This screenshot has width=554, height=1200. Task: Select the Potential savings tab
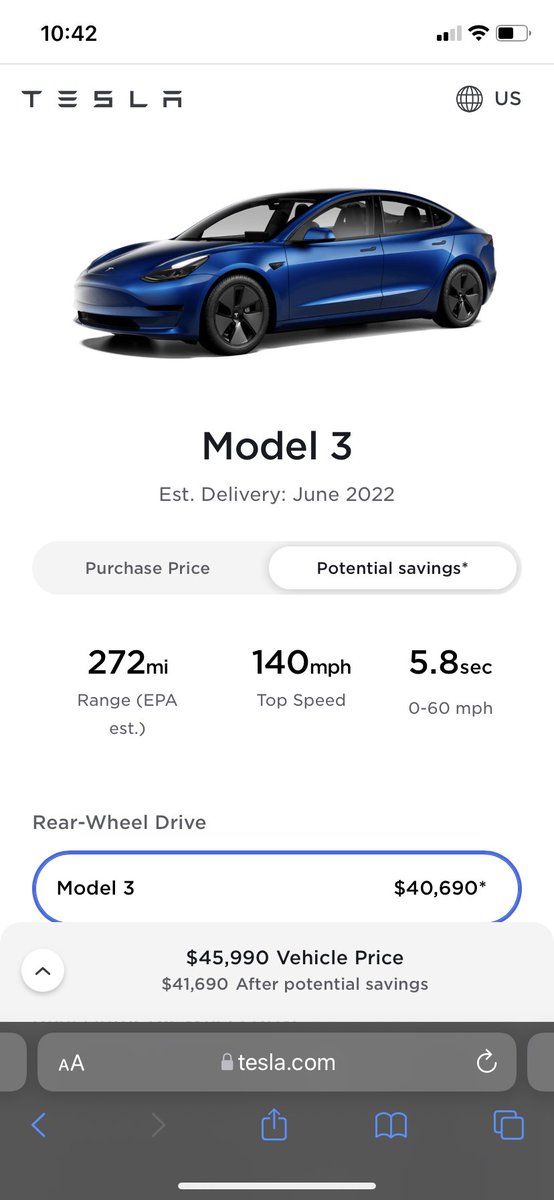tap(392, 568)
